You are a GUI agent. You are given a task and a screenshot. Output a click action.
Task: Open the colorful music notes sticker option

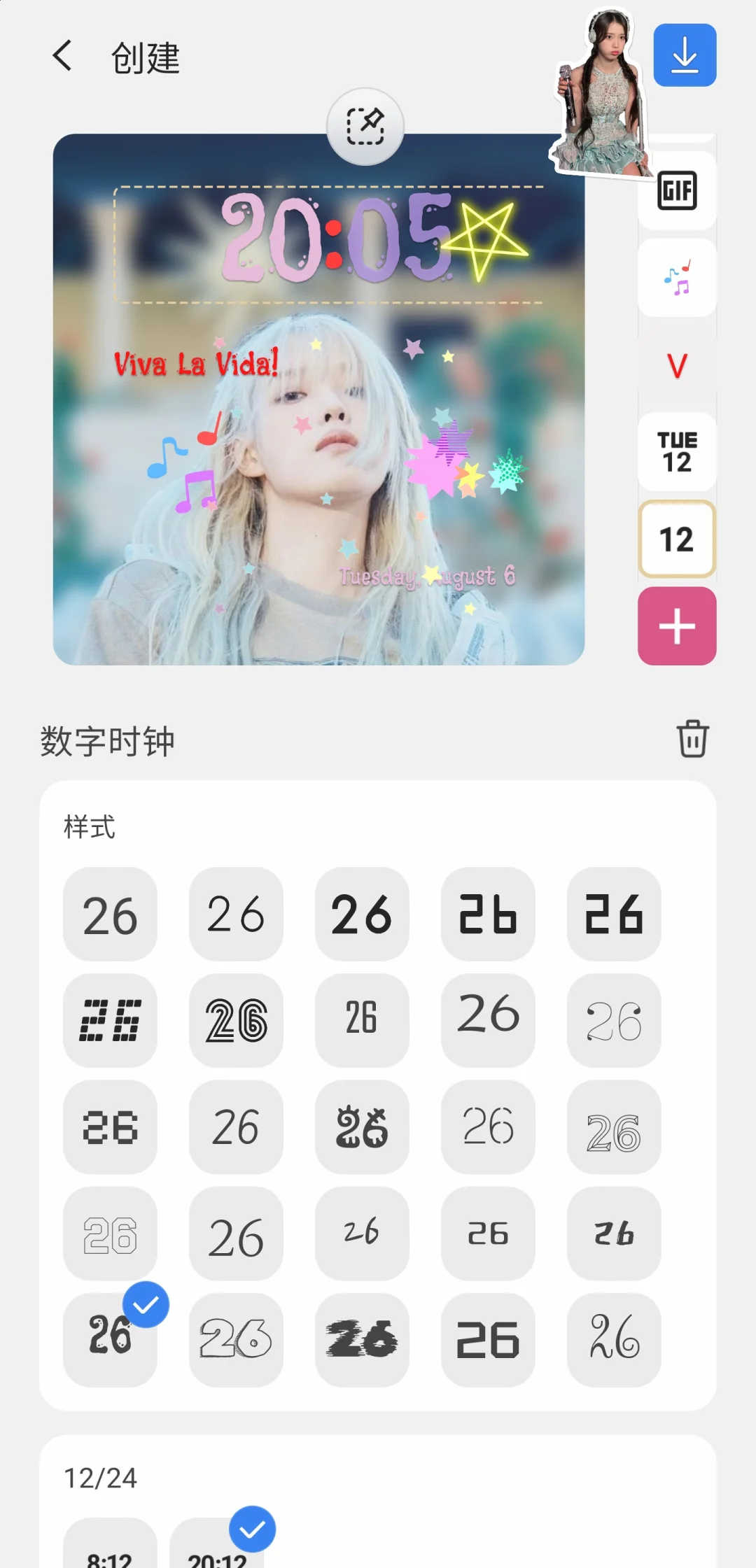pos(676,277)
